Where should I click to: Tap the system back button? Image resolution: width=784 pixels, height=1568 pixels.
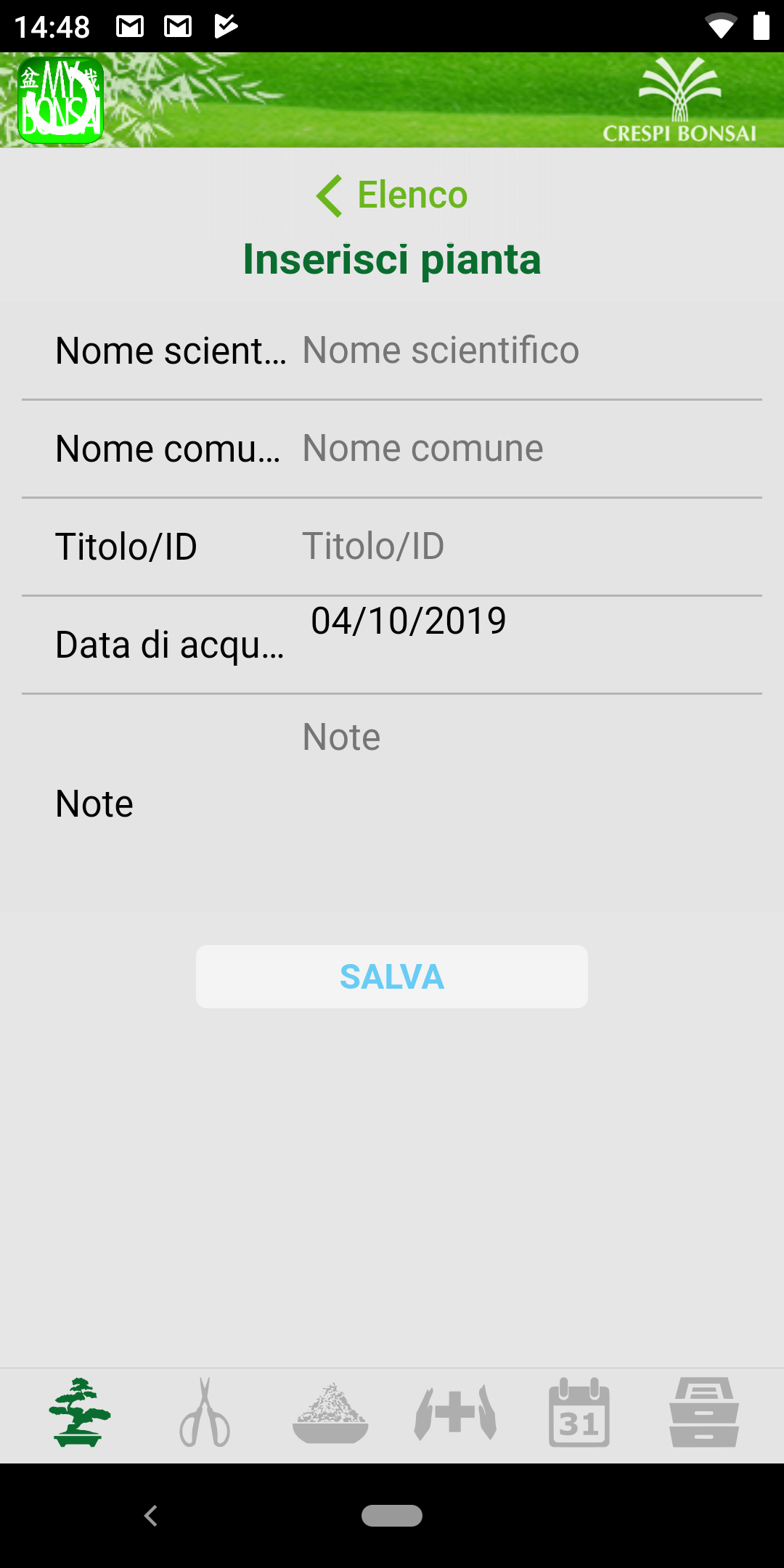151,1516
